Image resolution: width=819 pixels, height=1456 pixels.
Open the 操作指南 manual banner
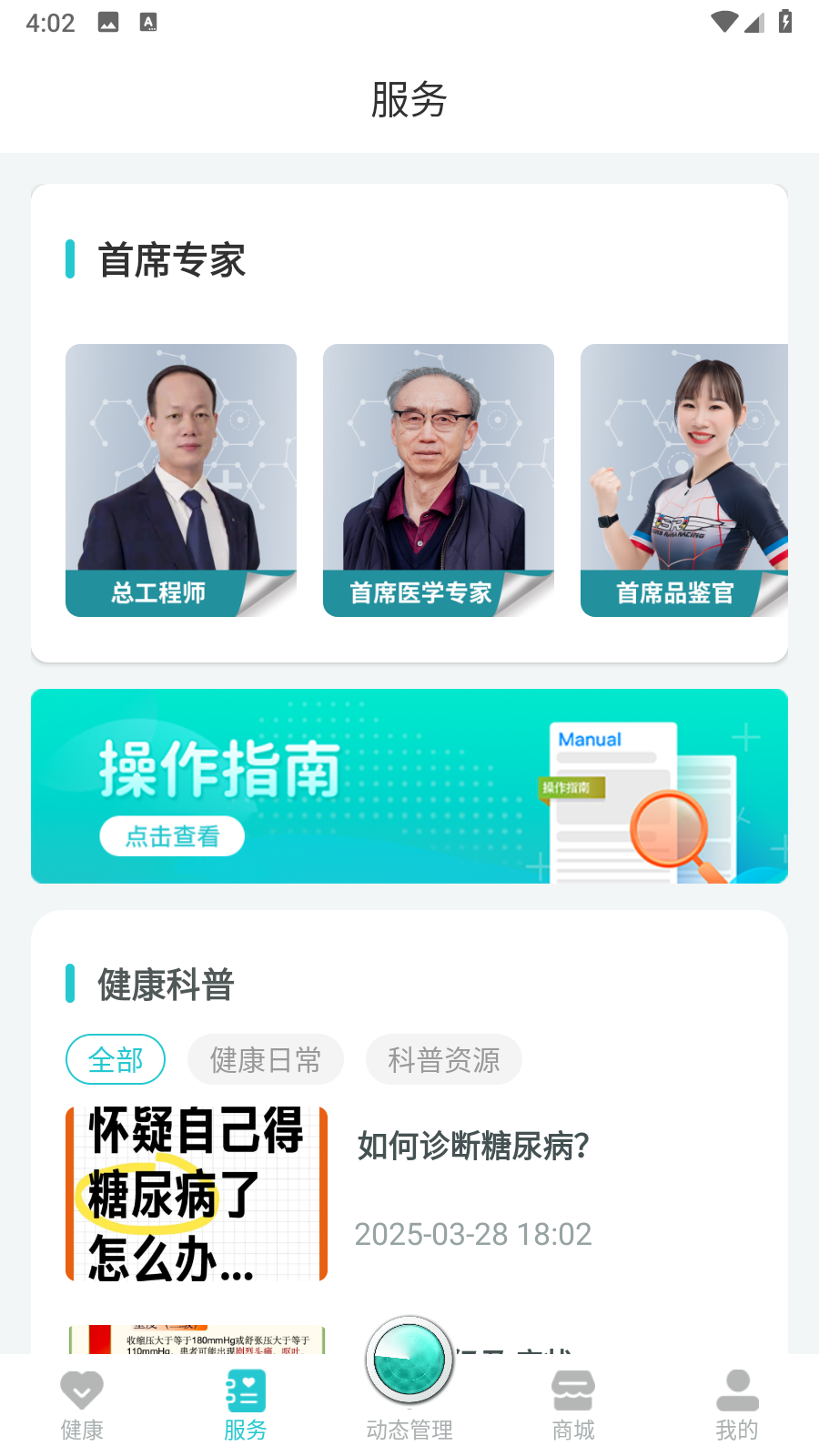409,786
